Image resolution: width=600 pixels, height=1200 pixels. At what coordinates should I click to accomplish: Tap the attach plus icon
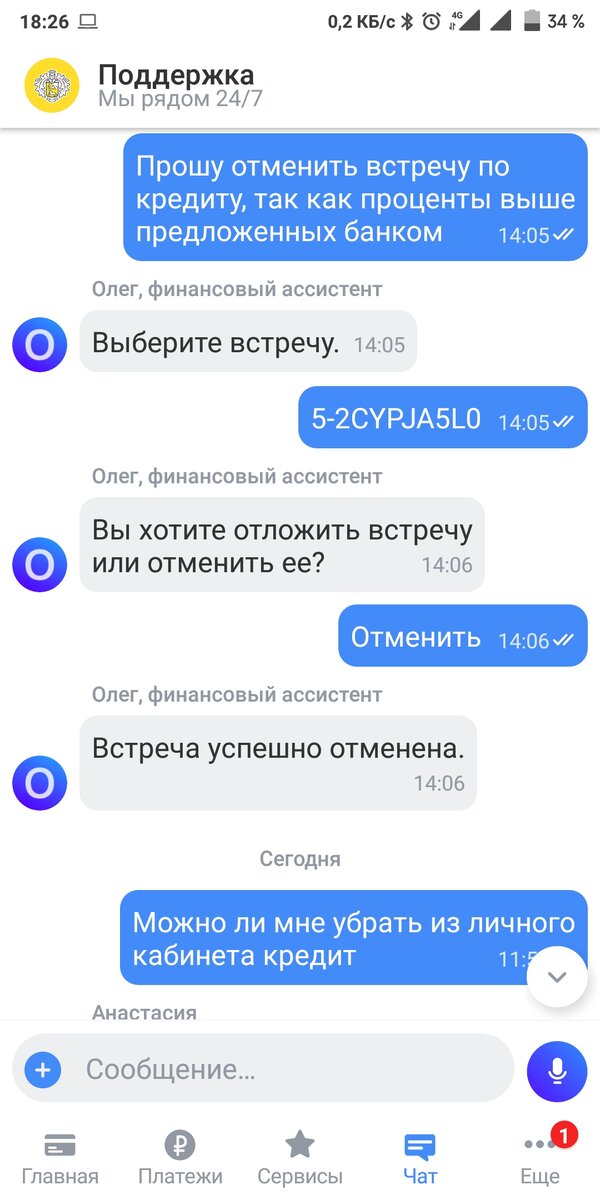click(x=42, y=1070)
